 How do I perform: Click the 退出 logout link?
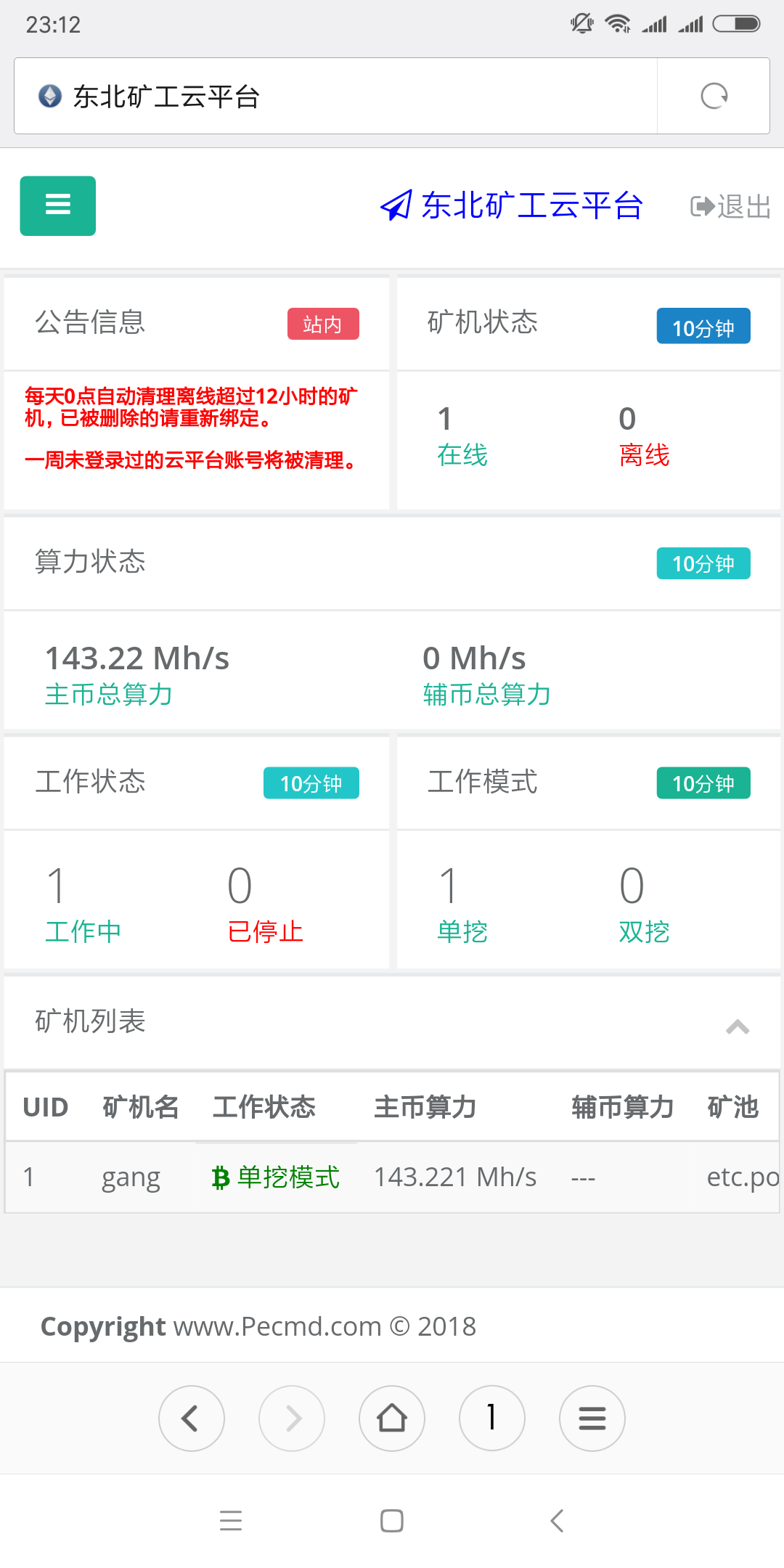point(730,205)
